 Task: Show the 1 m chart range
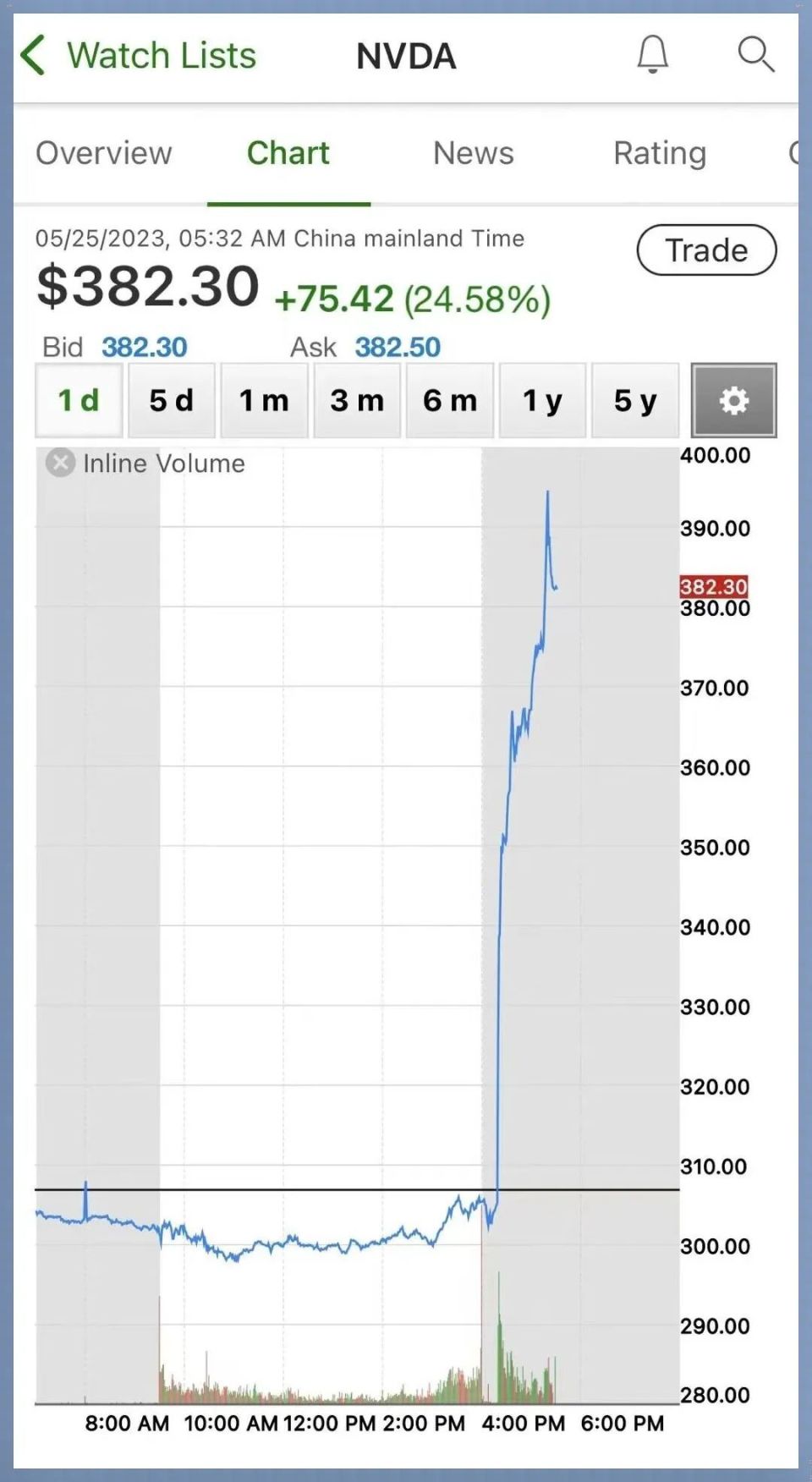click(264, 400)
